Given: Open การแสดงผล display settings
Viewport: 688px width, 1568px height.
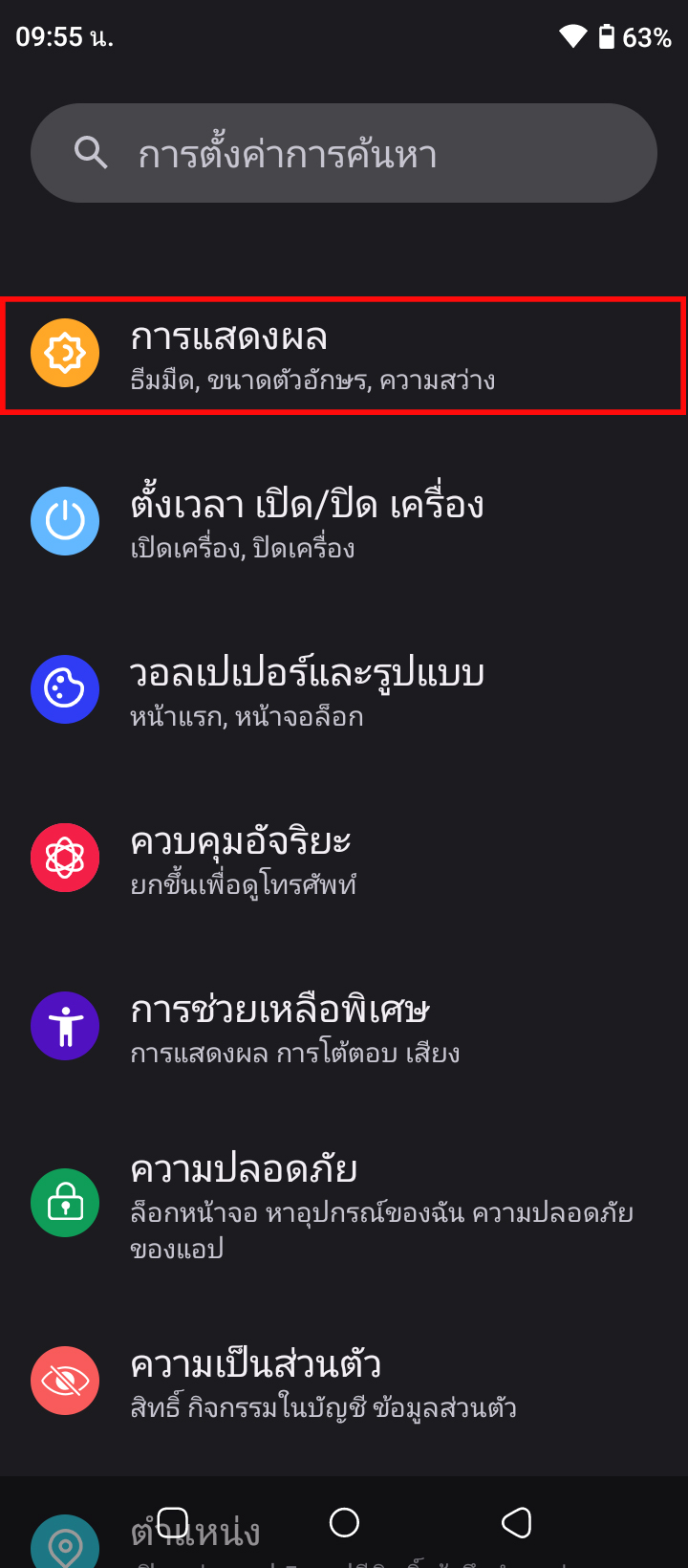Looking at the screenshot, I should 344,356.
